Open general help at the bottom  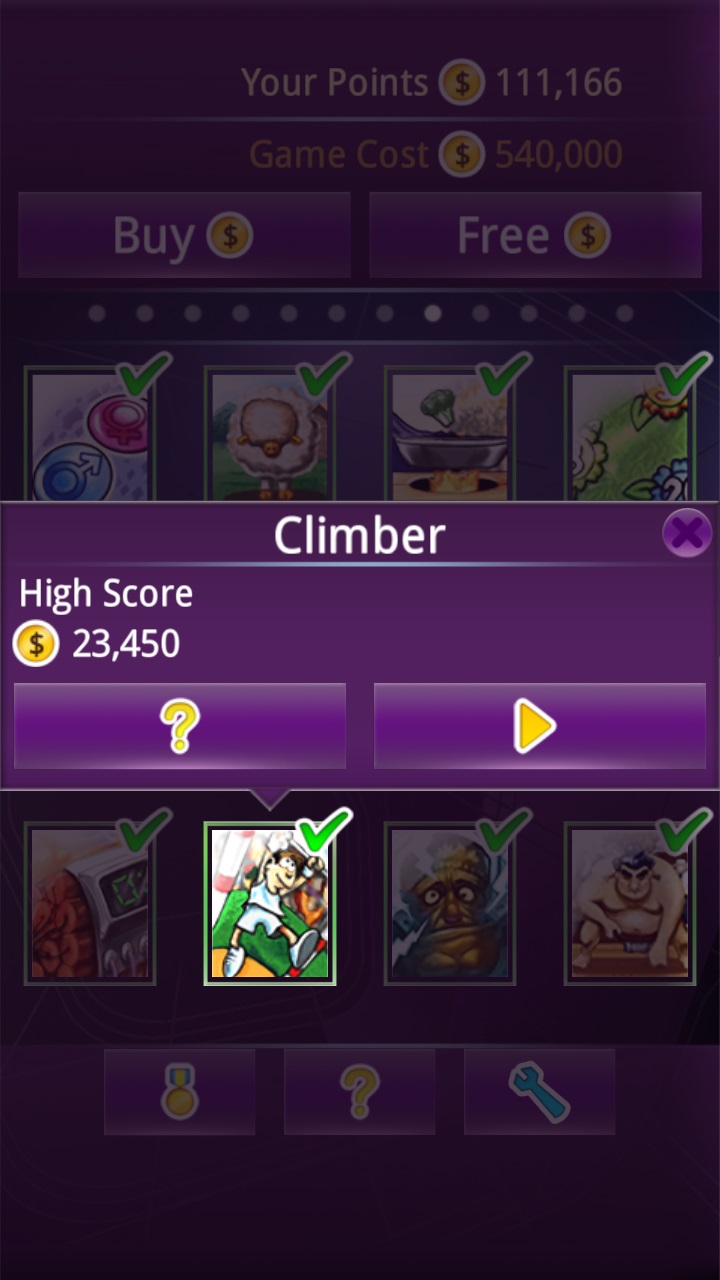pyautogui.click(x=360, y=1091)
